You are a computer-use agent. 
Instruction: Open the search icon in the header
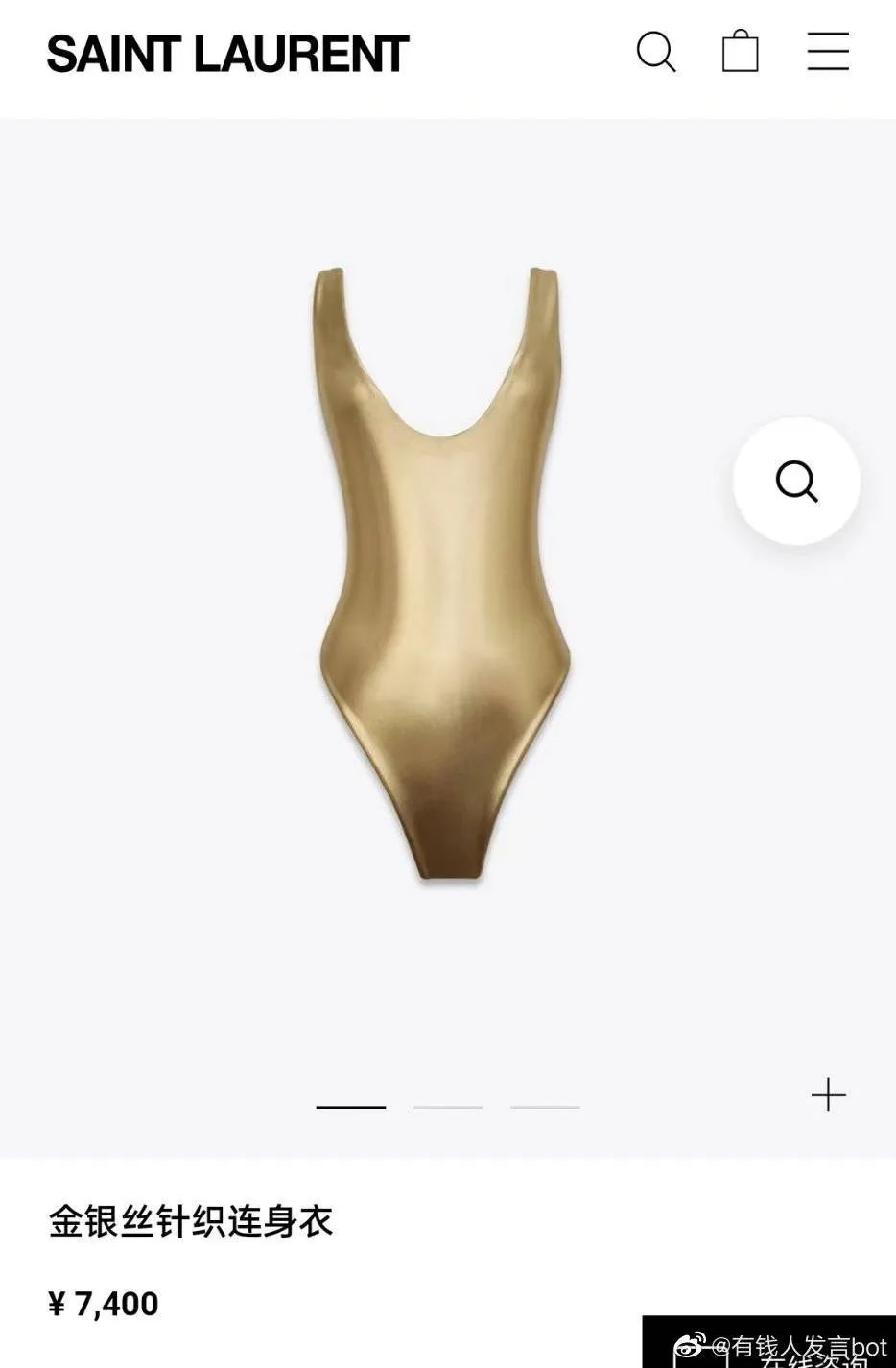[x=656, y=52]
